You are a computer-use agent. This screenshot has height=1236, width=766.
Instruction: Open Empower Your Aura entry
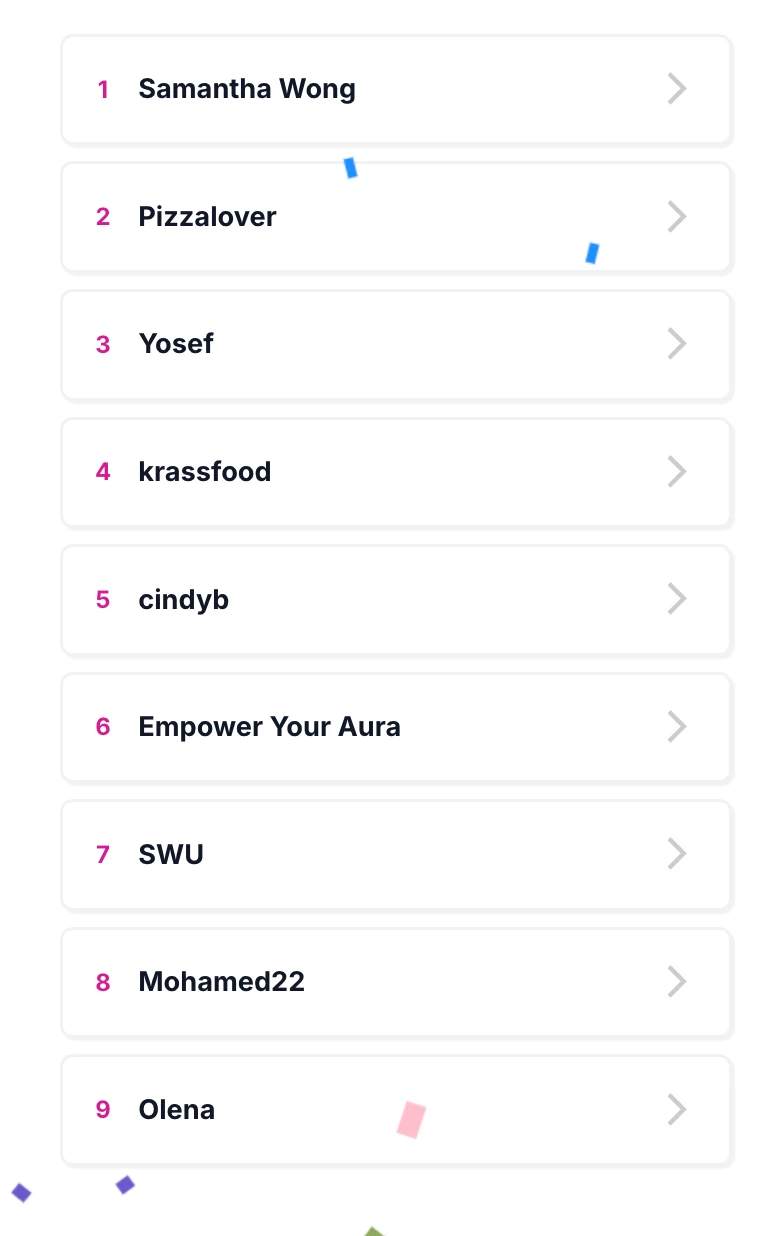(x=397, y=727)
